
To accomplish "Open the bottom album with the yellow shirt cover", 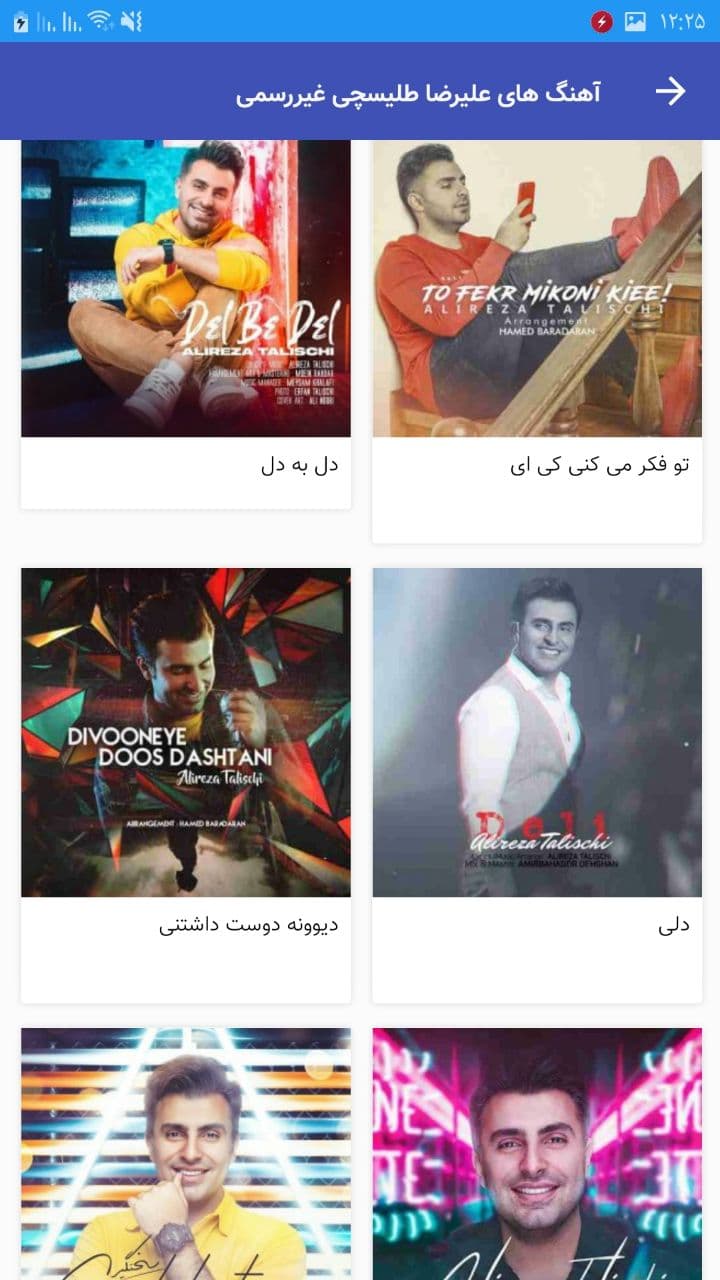I will 186,1155.
